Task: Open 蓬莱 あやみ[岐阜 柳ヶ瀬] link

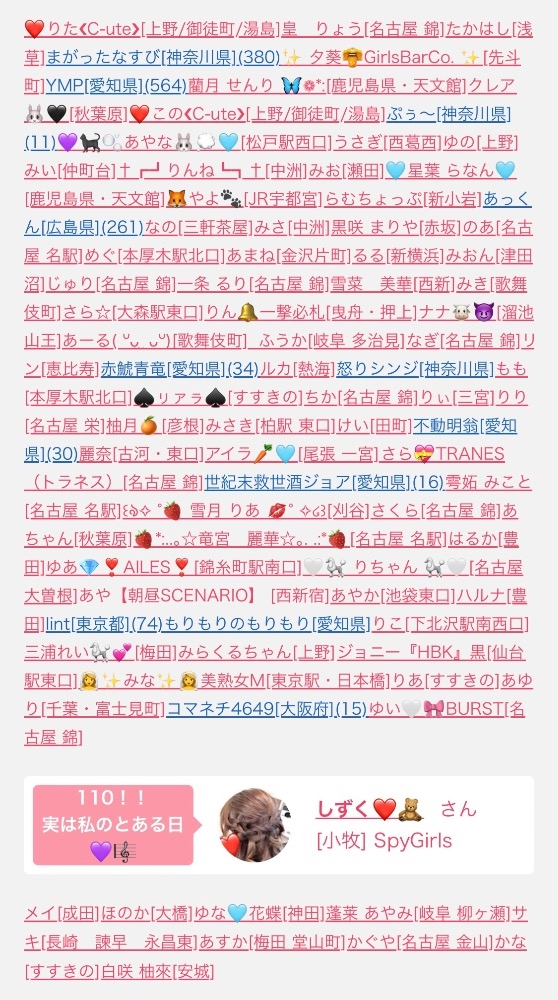Action: [418, 914]
